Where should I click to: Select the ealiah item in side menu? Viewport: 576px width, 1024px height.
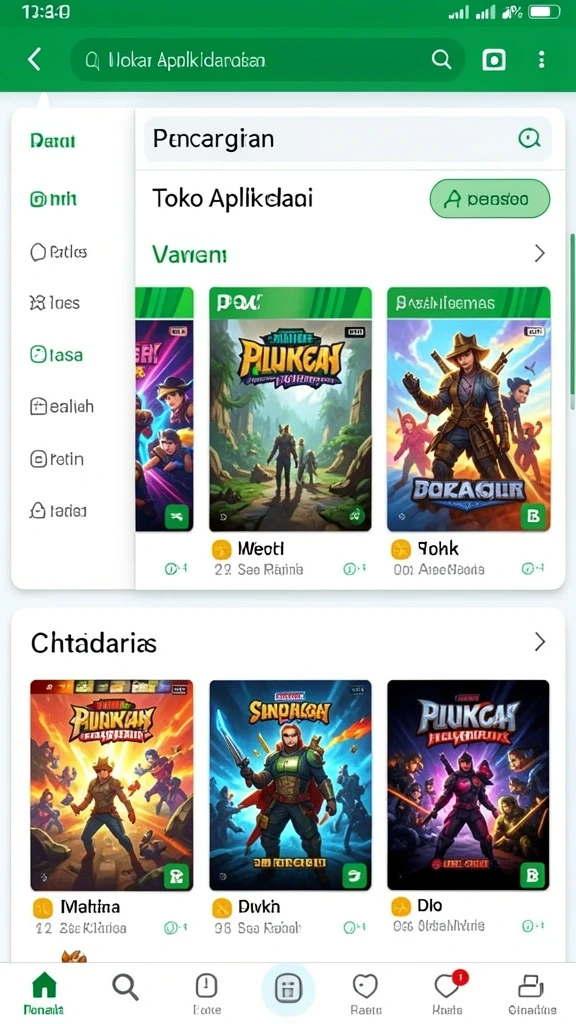(62, 407)
